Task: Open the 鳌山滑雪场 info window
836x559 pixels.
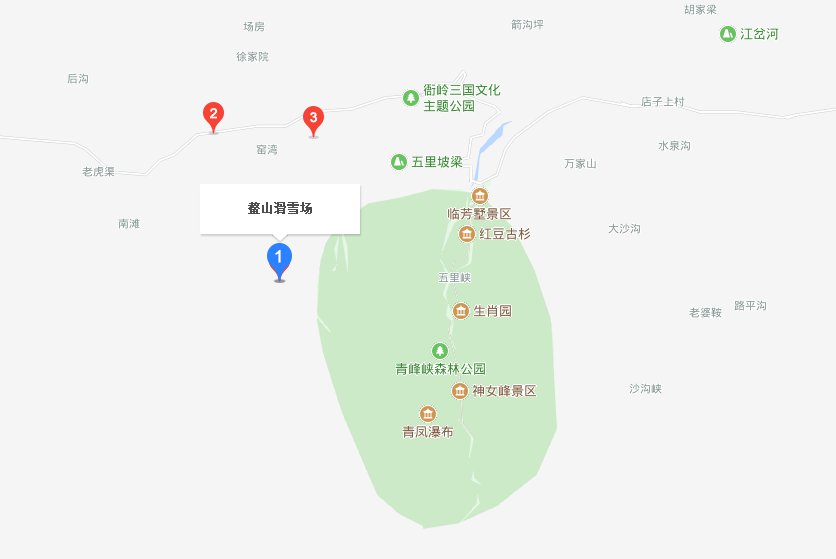Action: point(279,209)
